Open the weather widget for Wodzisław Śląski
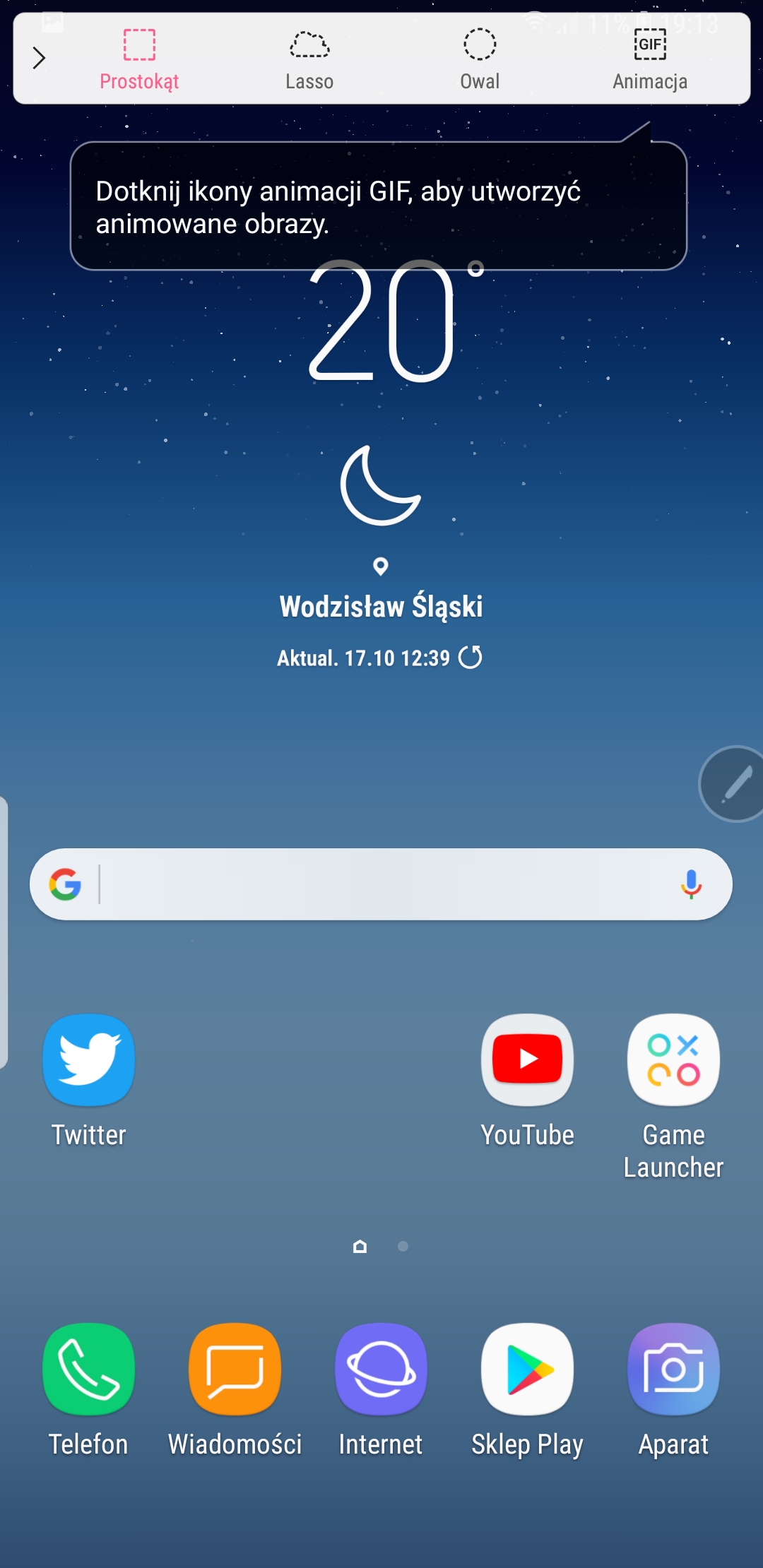This screenshot has height=1568, width=763. tap(381, 607)
